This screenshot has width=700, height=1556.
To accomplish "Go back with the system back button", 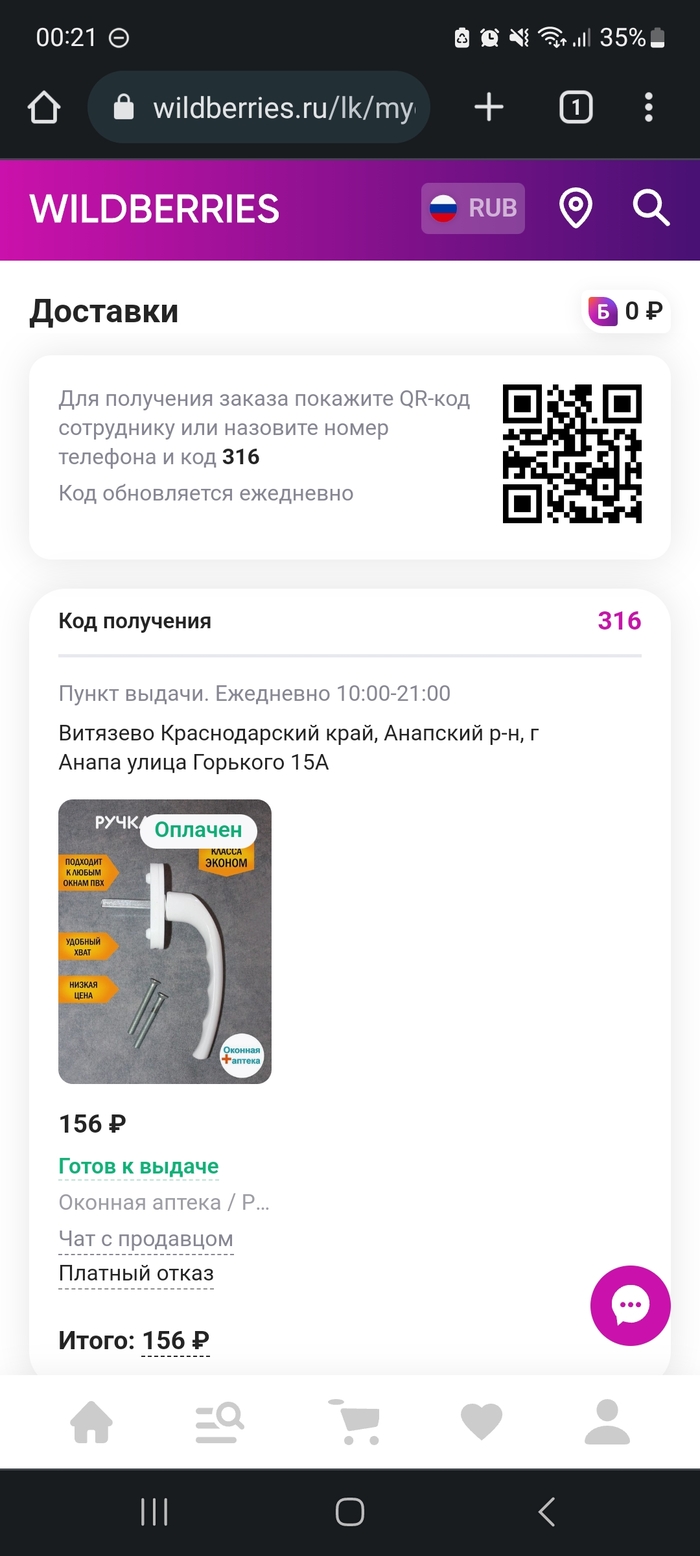I will click(546, 1511).
